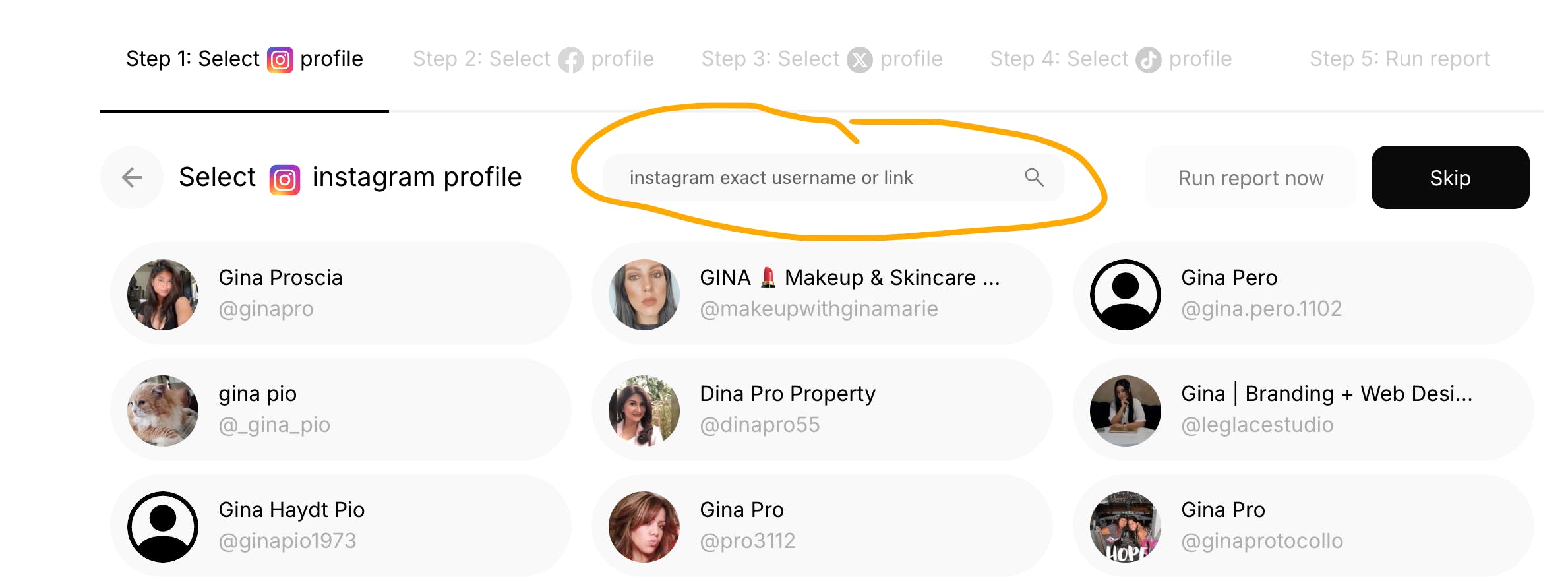Go back with the left arrow button

[132, 177]
